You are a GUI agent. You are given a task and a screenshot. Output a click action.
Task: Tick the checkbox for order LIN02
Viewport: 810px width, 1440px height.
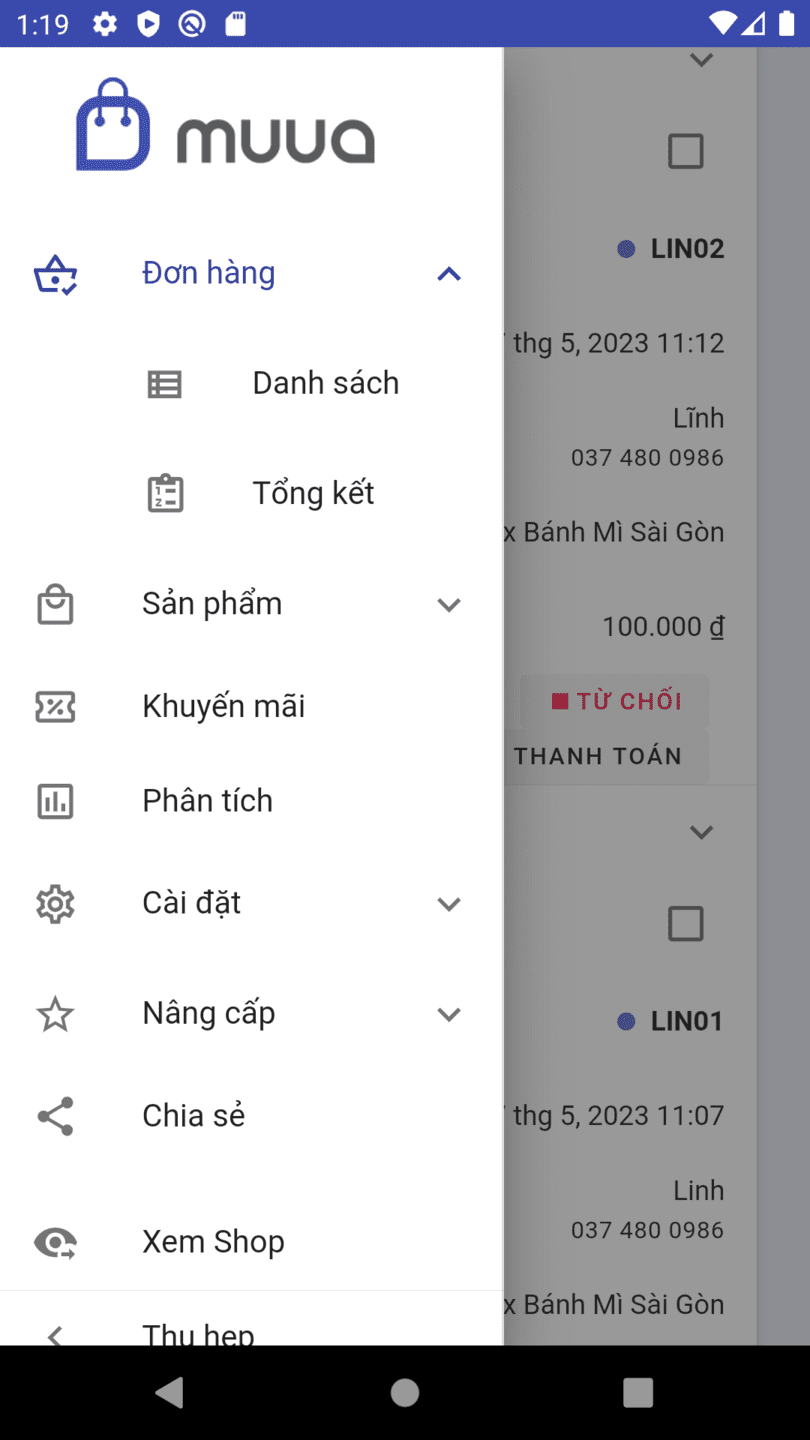(686, 151)
